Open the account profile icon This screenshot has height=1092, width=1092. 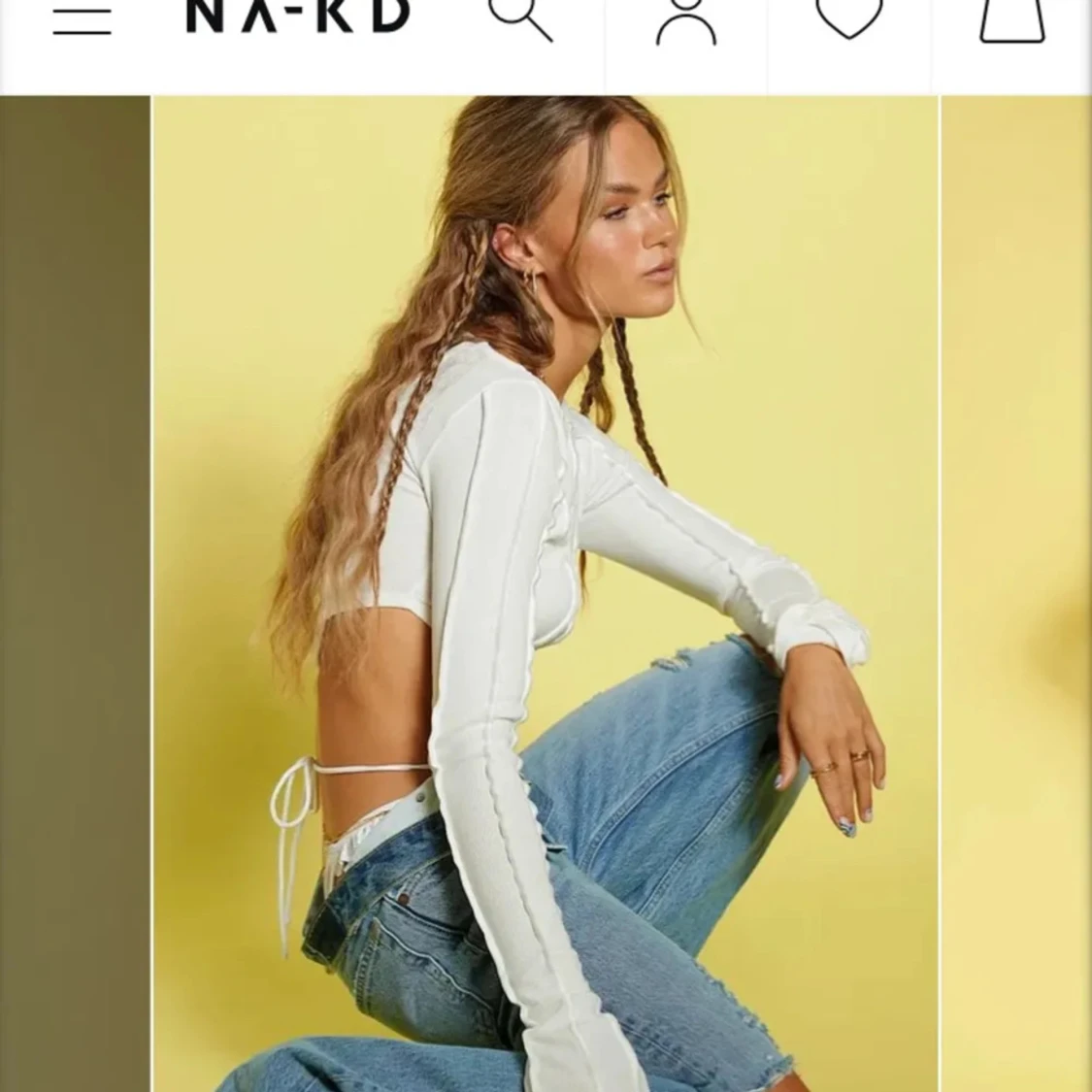click(x=686, y=21)
